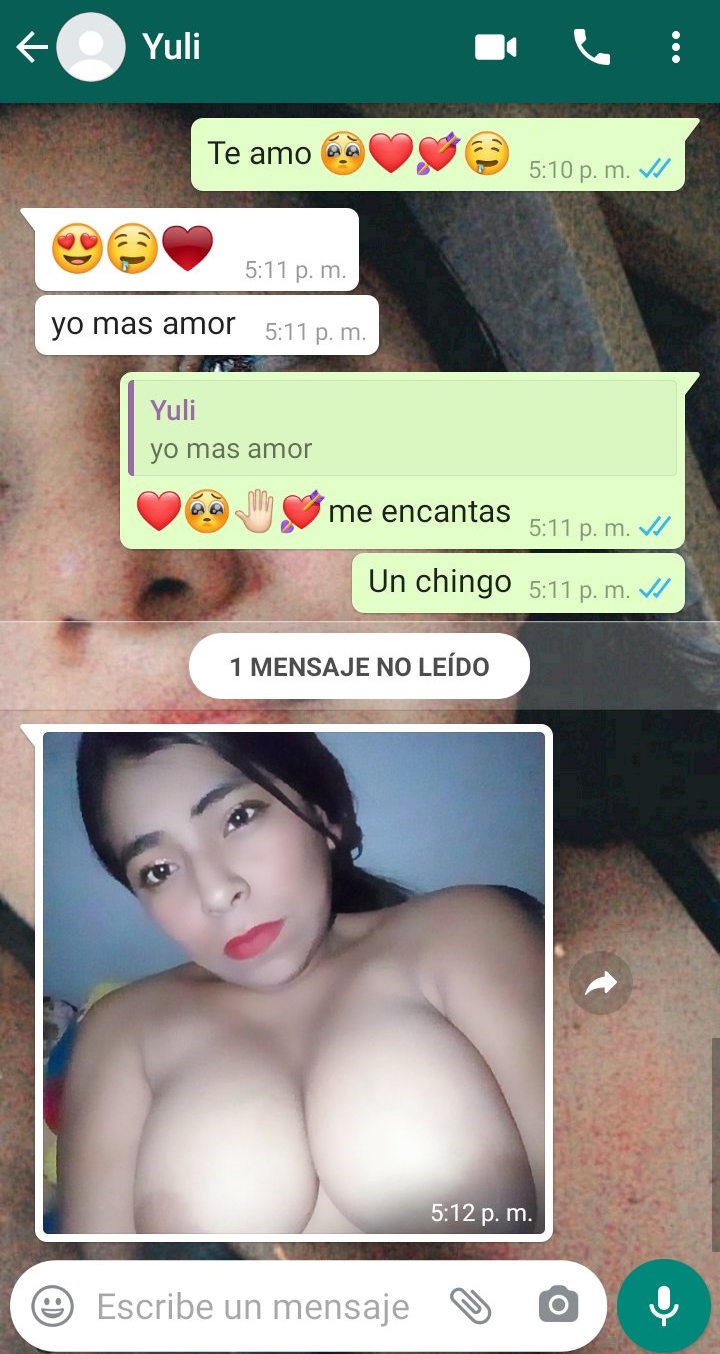This screenshot has height=1354, width=720.
Task: Open Yuli's contact info
Action: (172, 47)
